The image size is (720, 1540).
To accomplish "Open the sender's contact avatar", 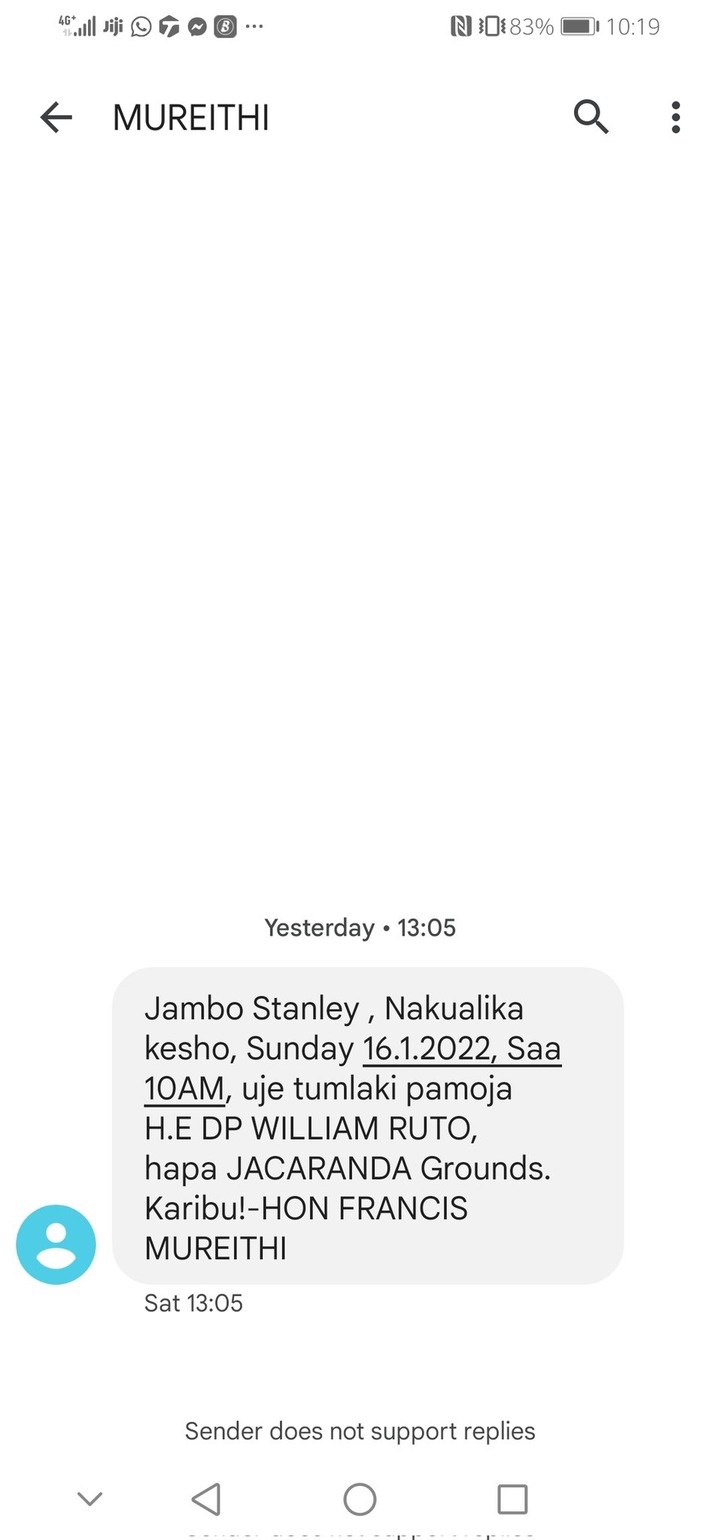I will click(56, 1244).
